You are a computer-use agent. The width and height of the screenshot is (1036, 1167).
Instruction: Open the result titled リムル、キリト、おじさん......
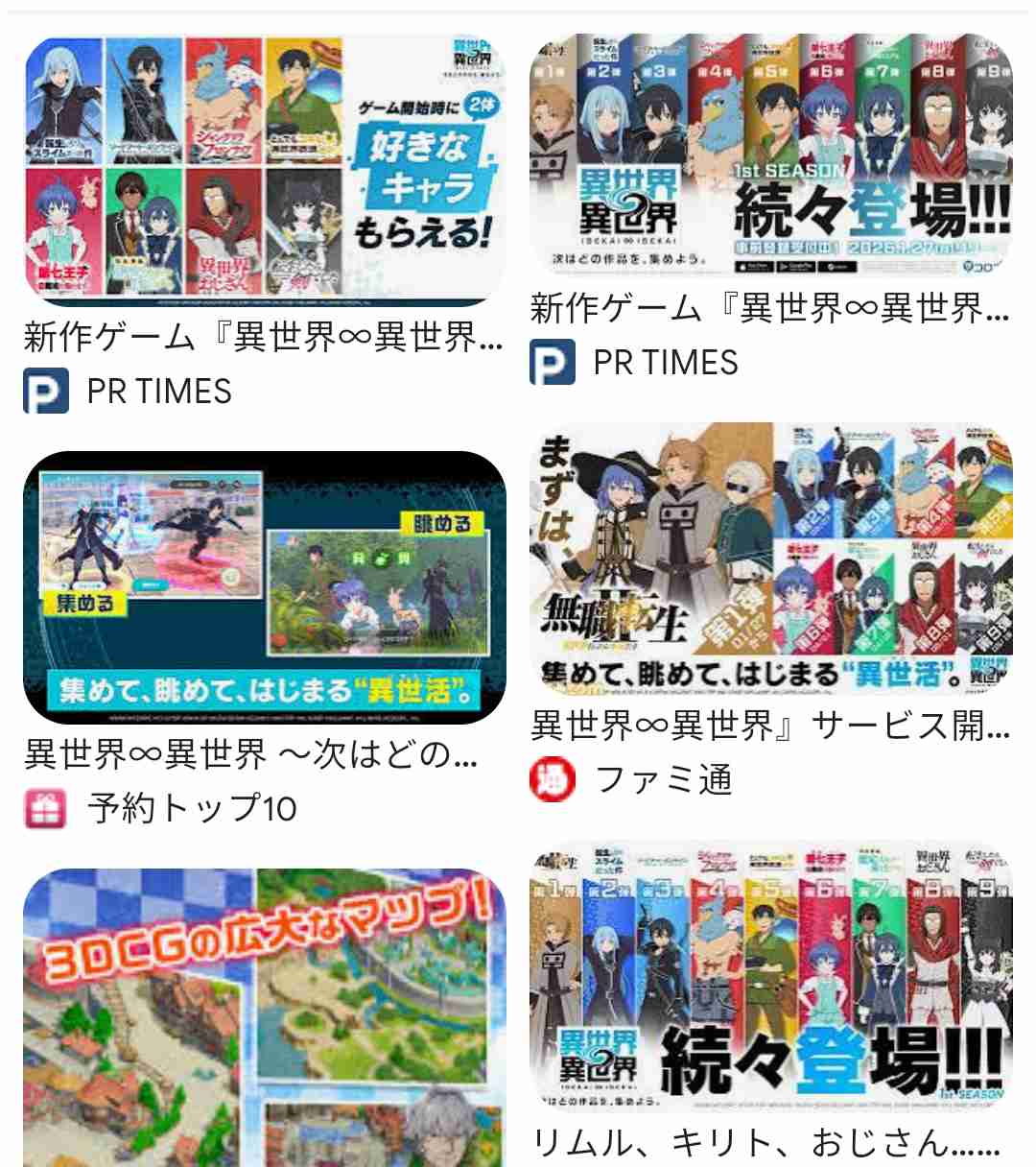pyautogui.click(x=767, y=1143)
